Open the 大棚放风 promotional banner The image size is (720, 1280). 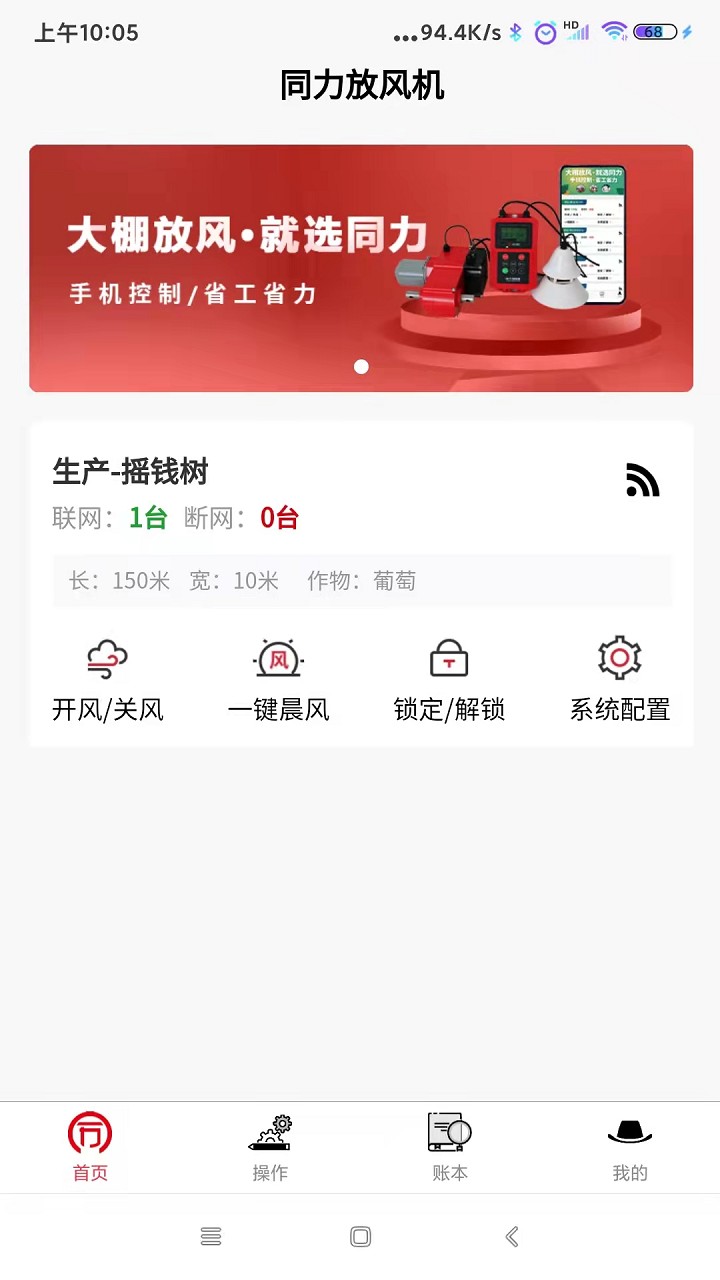point(360,268)
